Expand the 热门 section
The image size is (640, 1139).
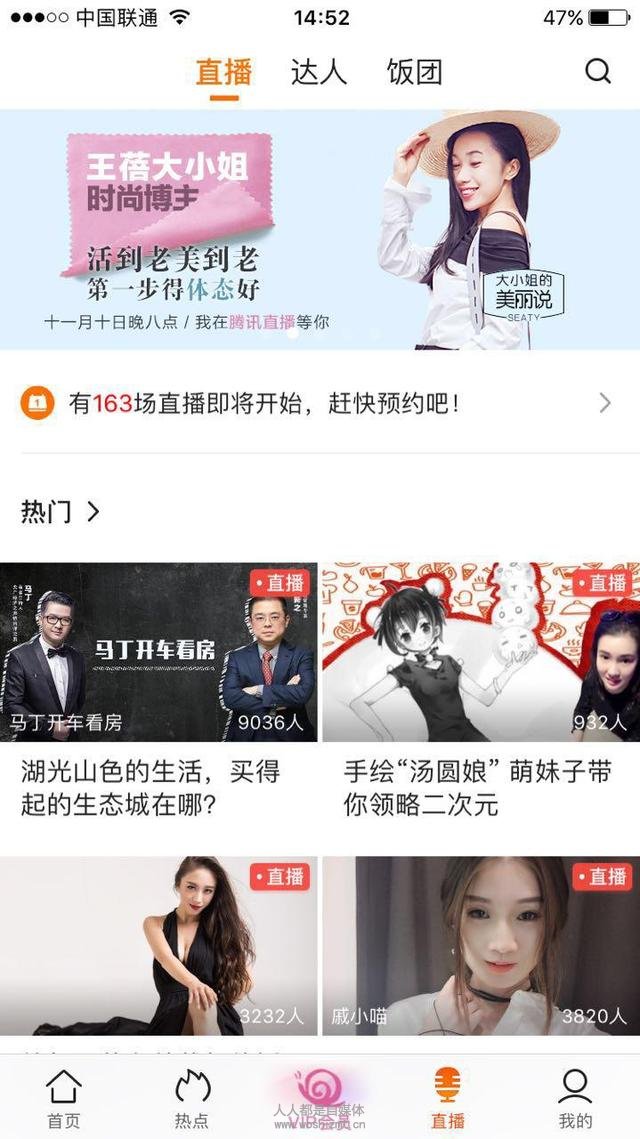pos(61,512)
